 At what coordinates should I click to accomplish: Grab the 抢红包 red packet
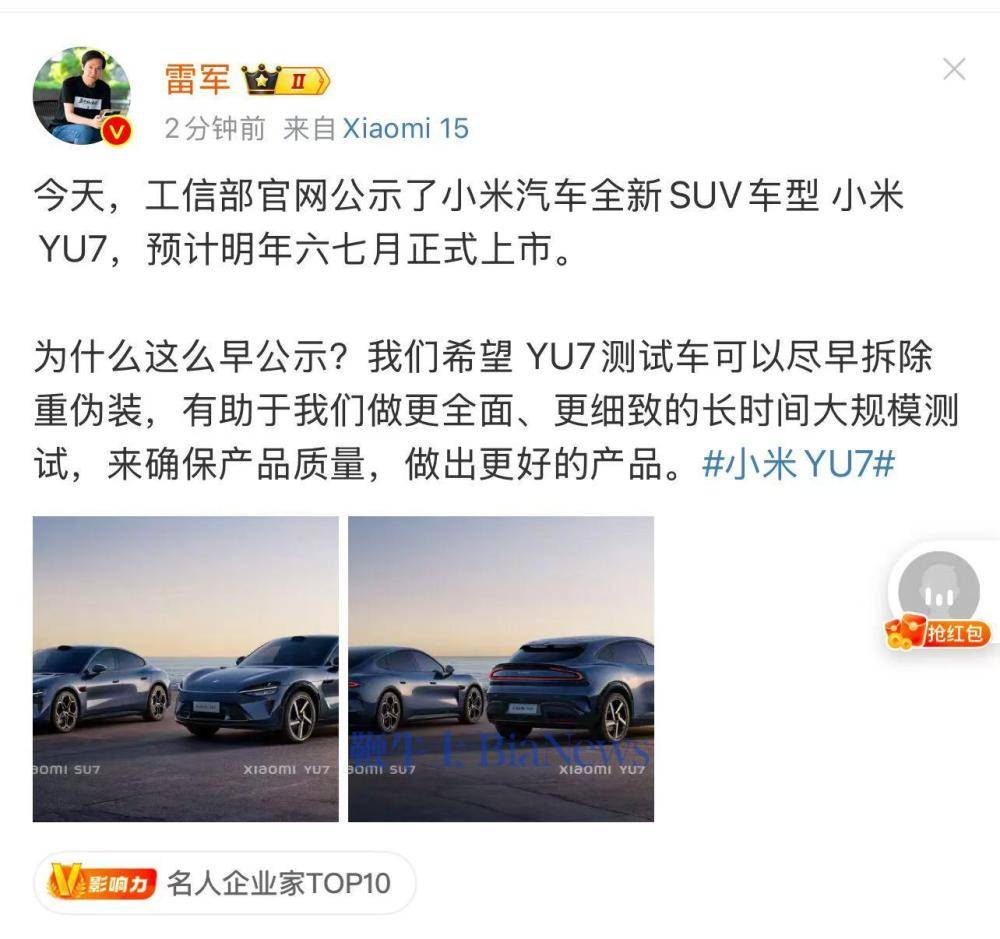939,604
